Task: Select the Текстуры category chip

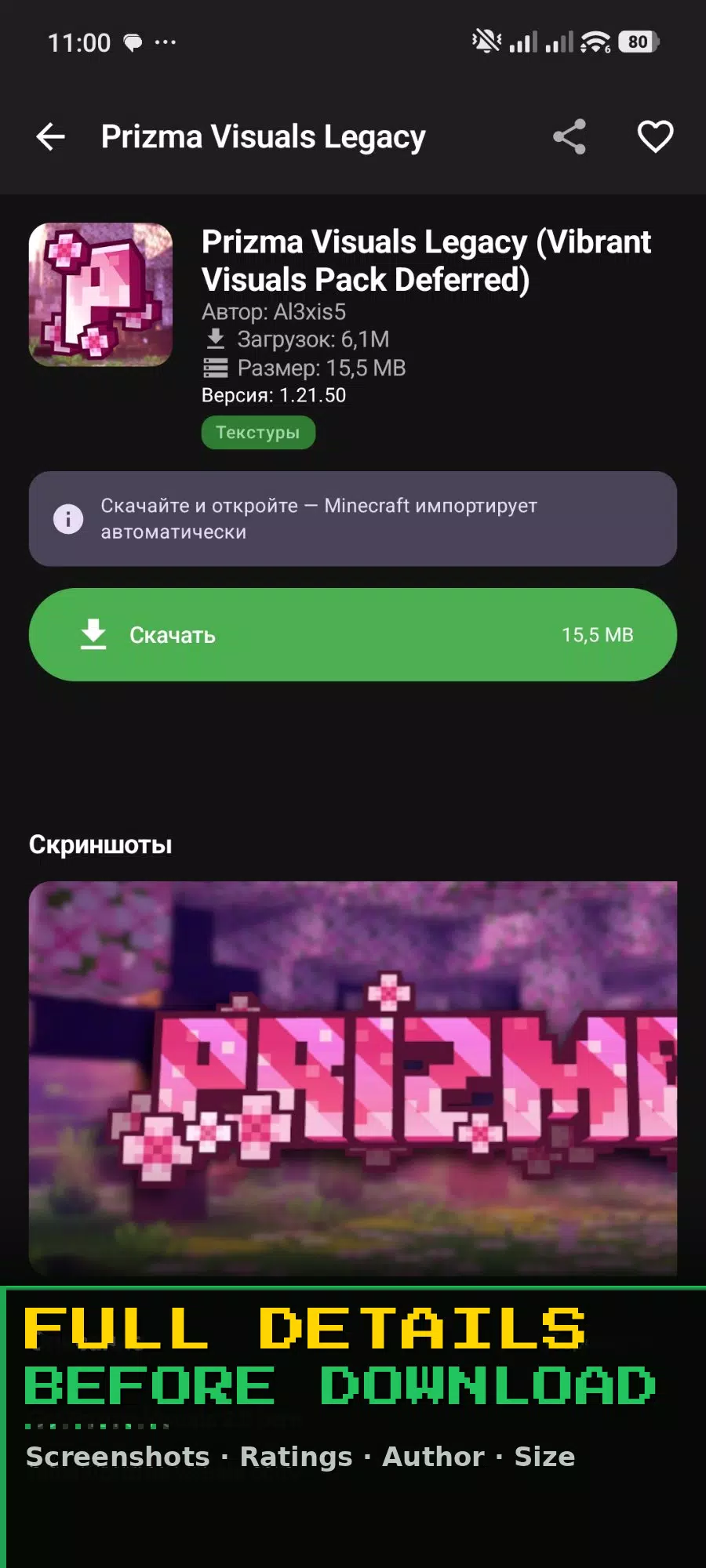Action: (258, 433)
